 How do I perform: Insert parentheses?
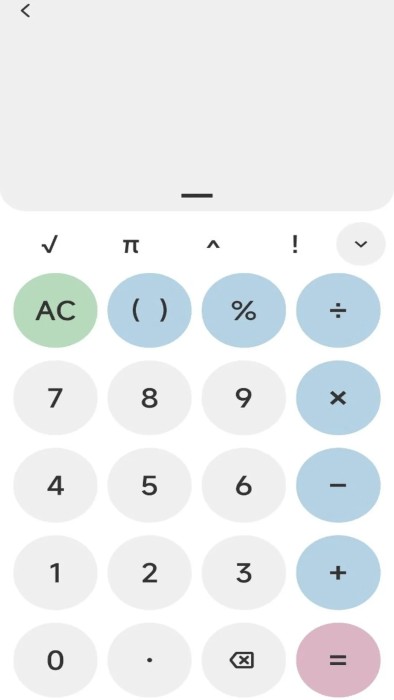pos(149,310)
